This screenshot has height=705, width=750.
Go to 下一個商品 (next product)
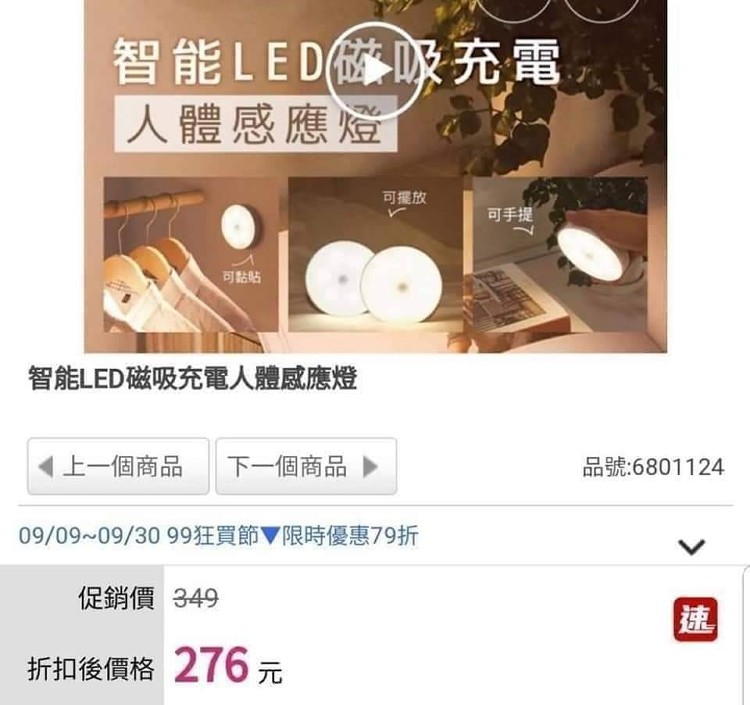[x=306, y=466]
